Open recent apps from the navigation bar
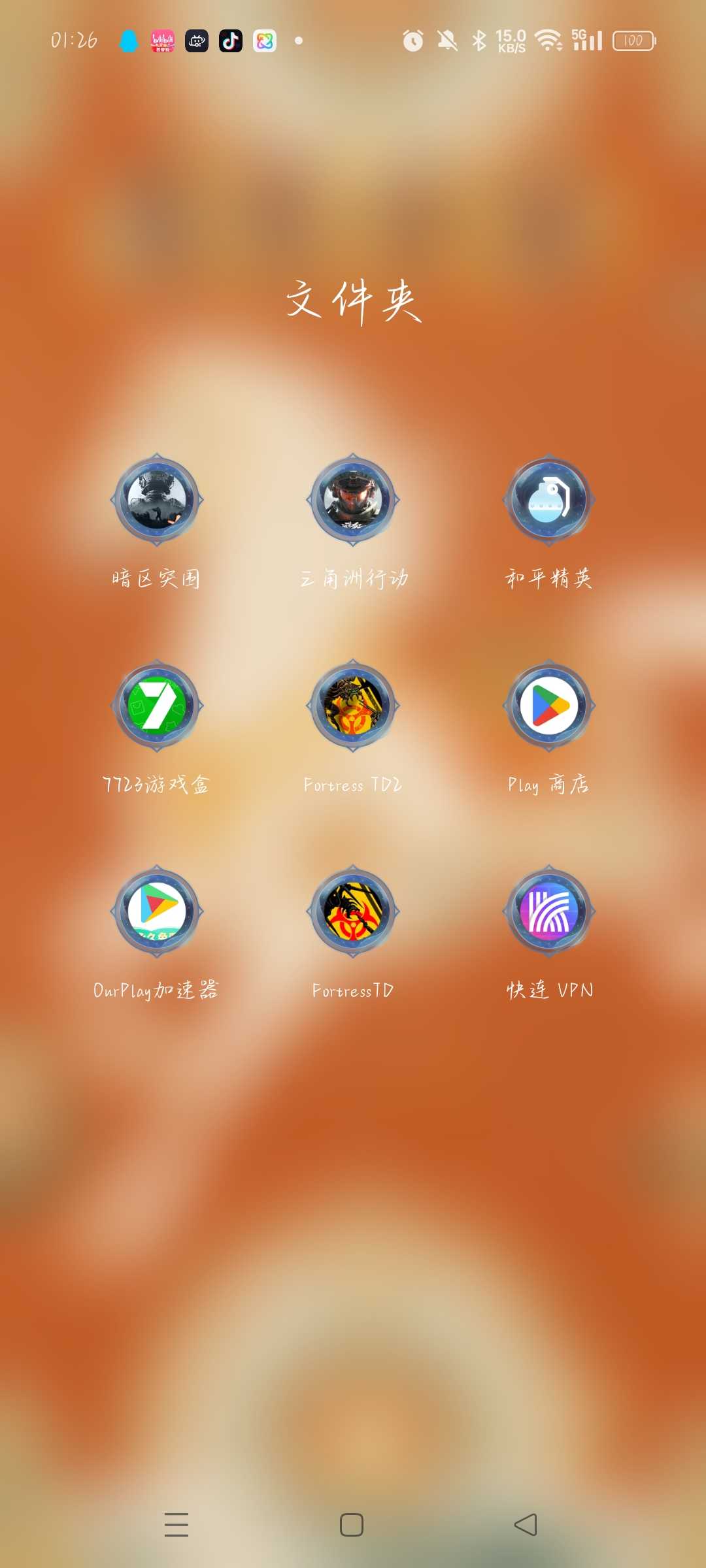This screenshot has height=1568, width=706. [x=176, y=1524]
